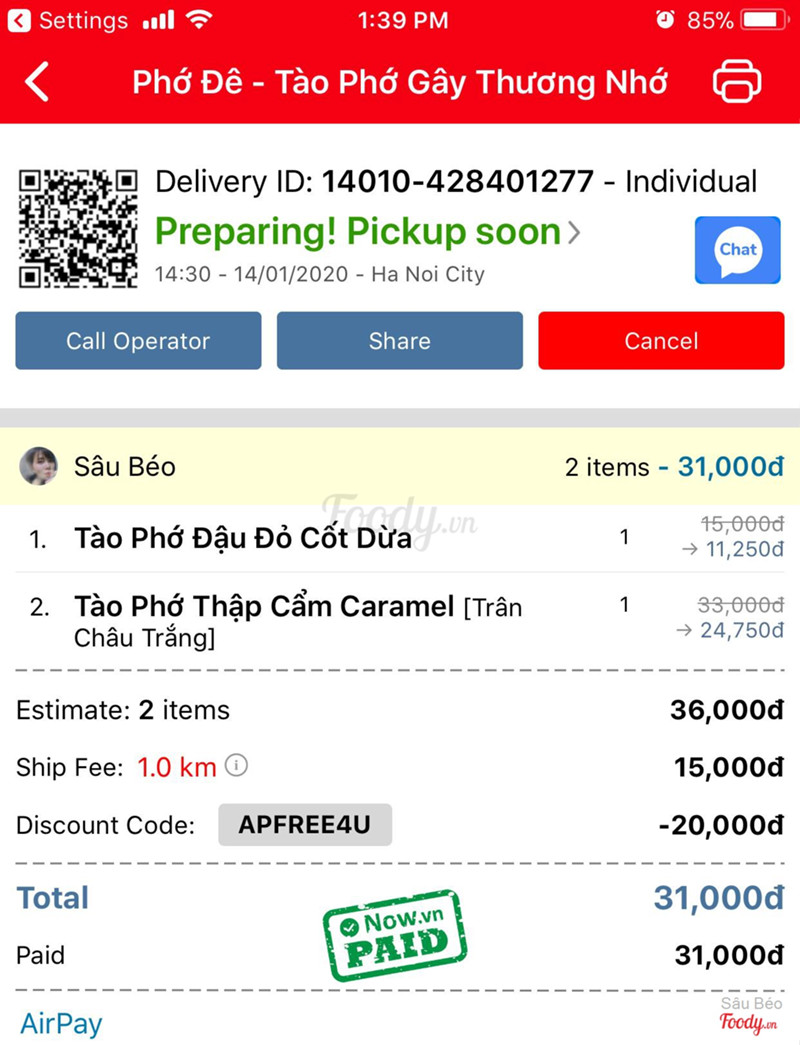
Task: Share this order
Action: pos(399,341)
